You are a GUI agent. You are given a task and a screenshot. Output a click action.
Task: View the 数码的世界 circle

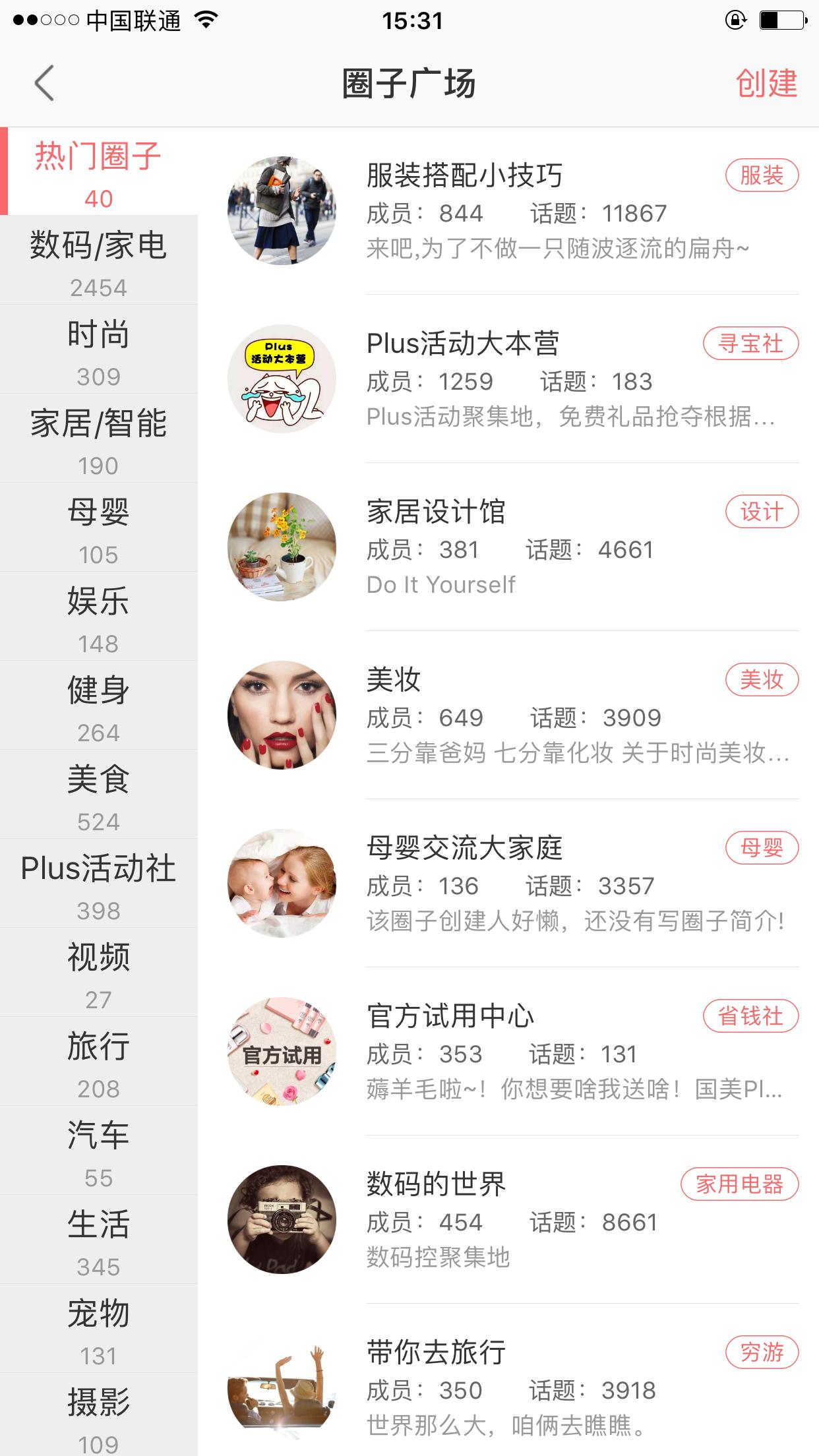(x=514, y=1220)
